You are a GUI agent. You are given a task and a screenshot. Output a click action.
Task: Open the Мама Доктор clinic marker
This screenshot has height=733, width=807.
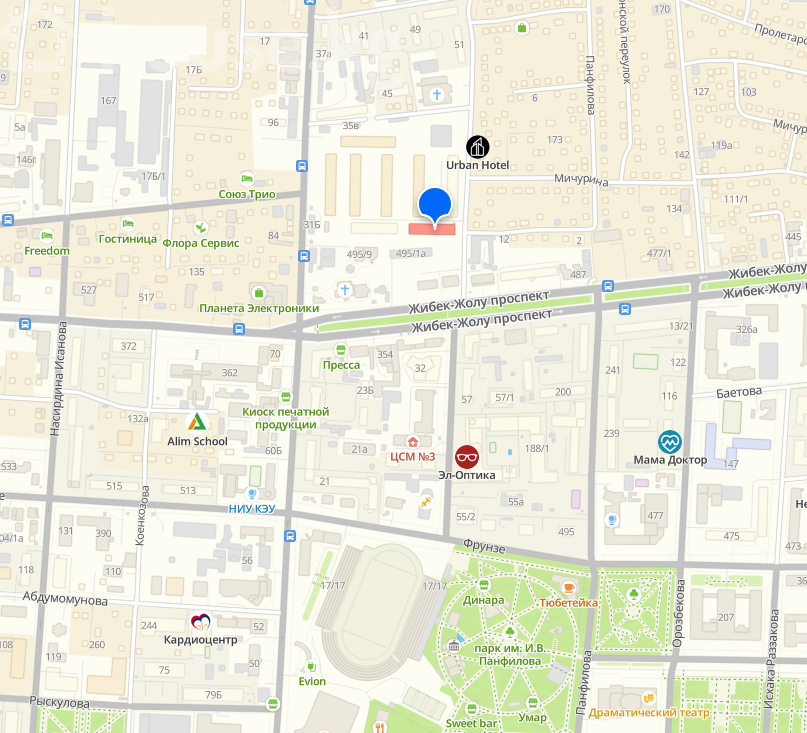(x=669, y=441)
